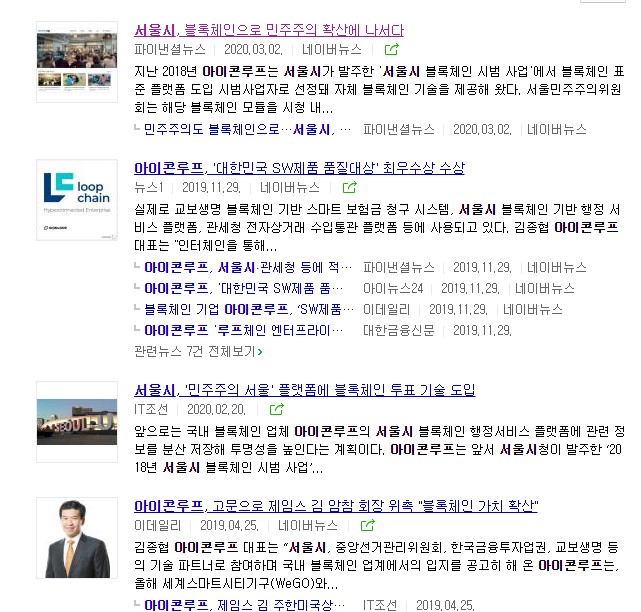Open new-window icon next to IT조선 2020.02.20
The width and height of the screenshot is (641, 612).
[x=277, y=409]
